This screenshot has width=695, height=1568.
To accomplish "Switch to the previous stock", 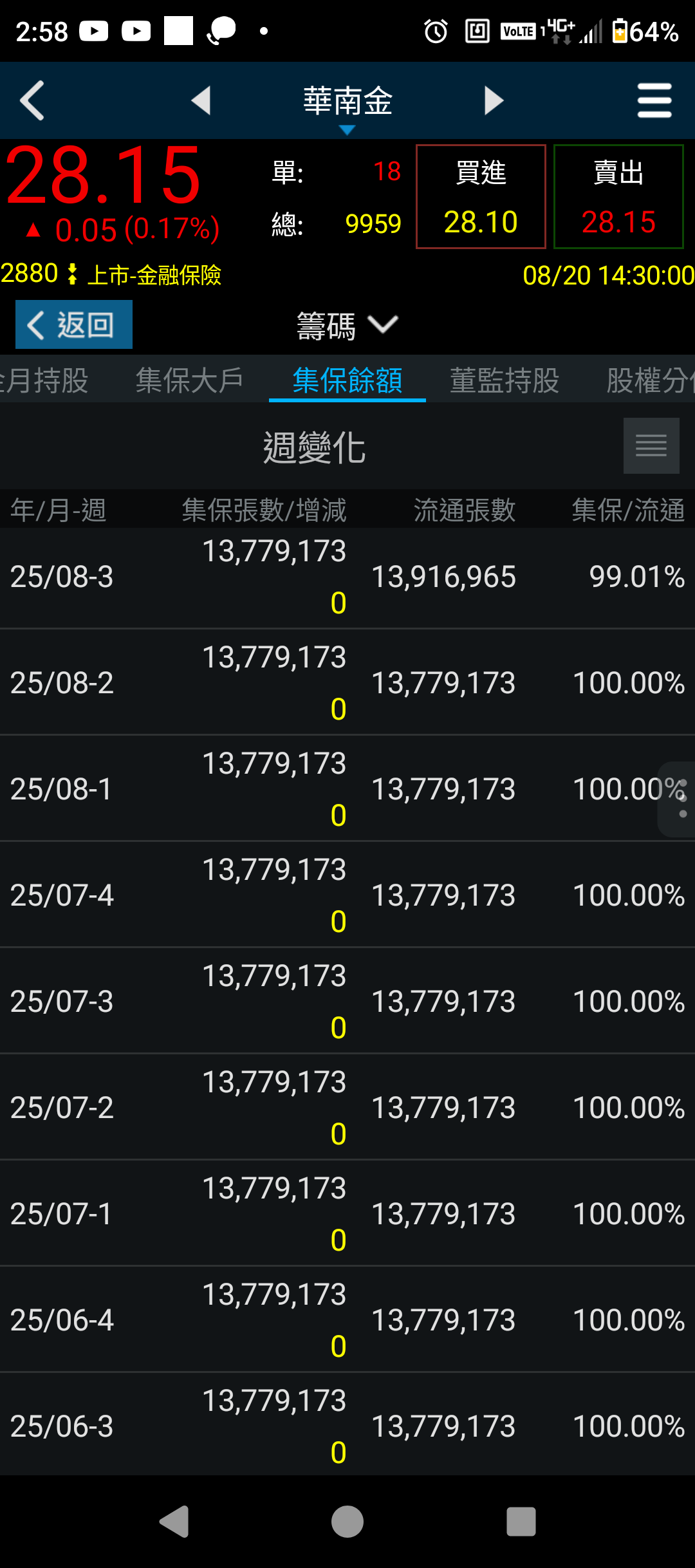I will click(201, 100).
